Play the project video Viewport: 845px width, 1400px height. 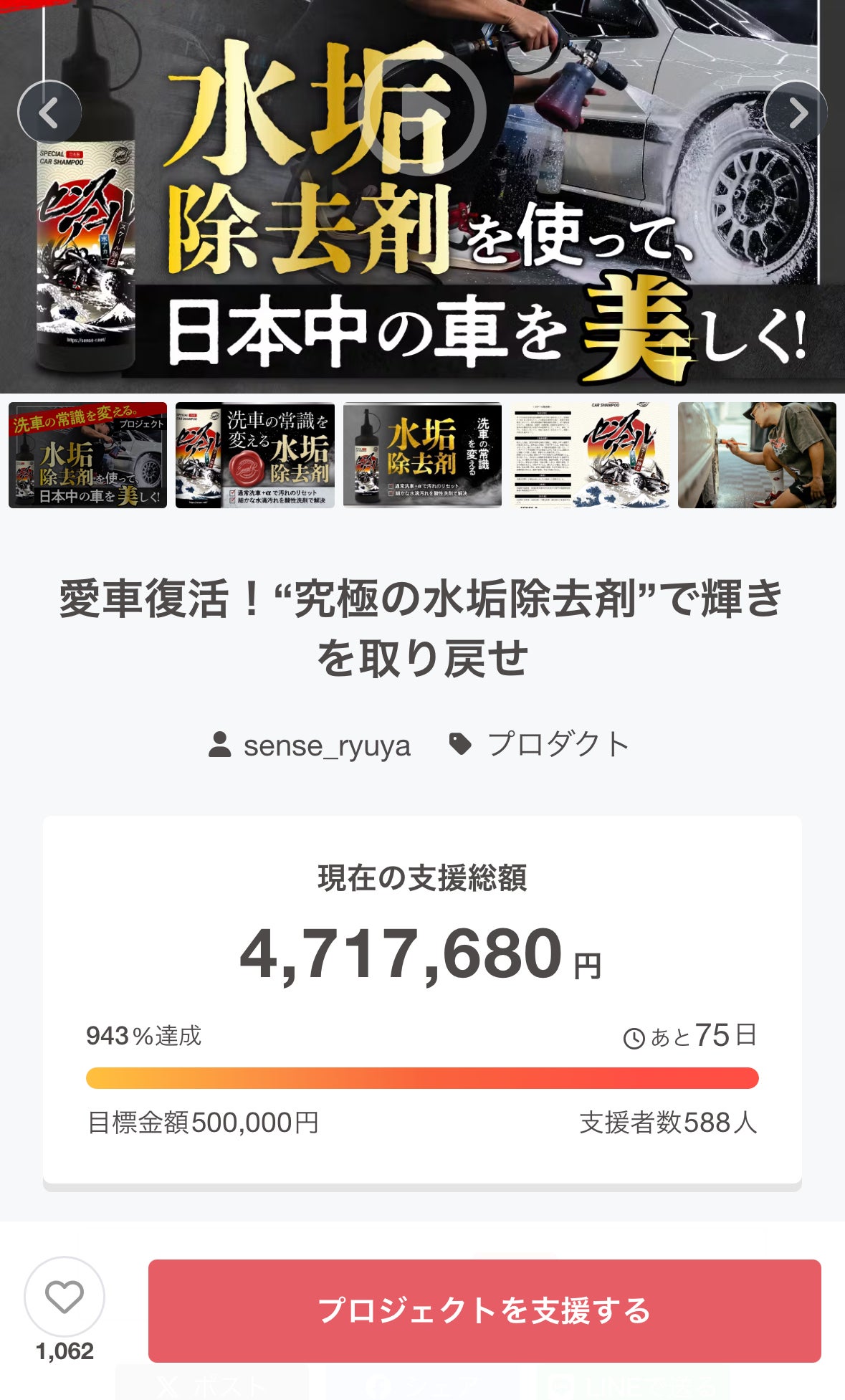pos(423,113)
